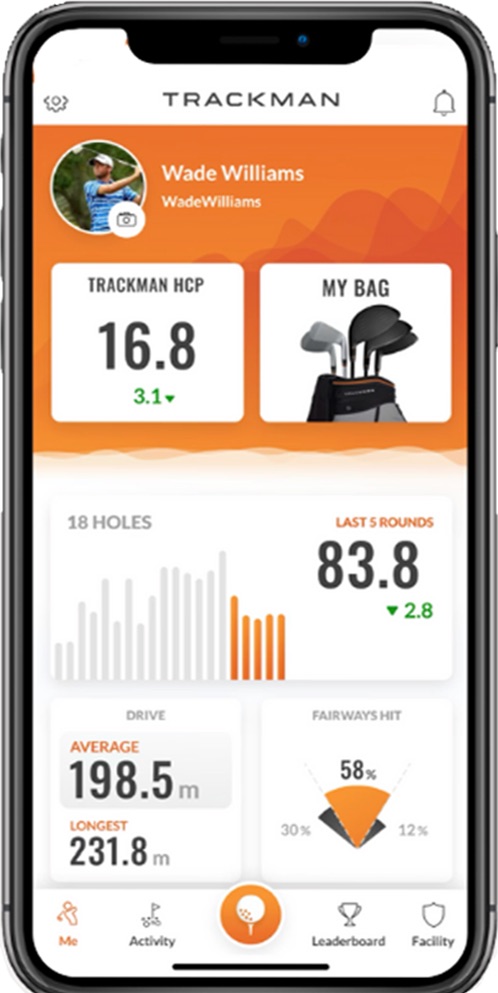Open the notifications bell
Screen dimensions: 498x993
444,103
